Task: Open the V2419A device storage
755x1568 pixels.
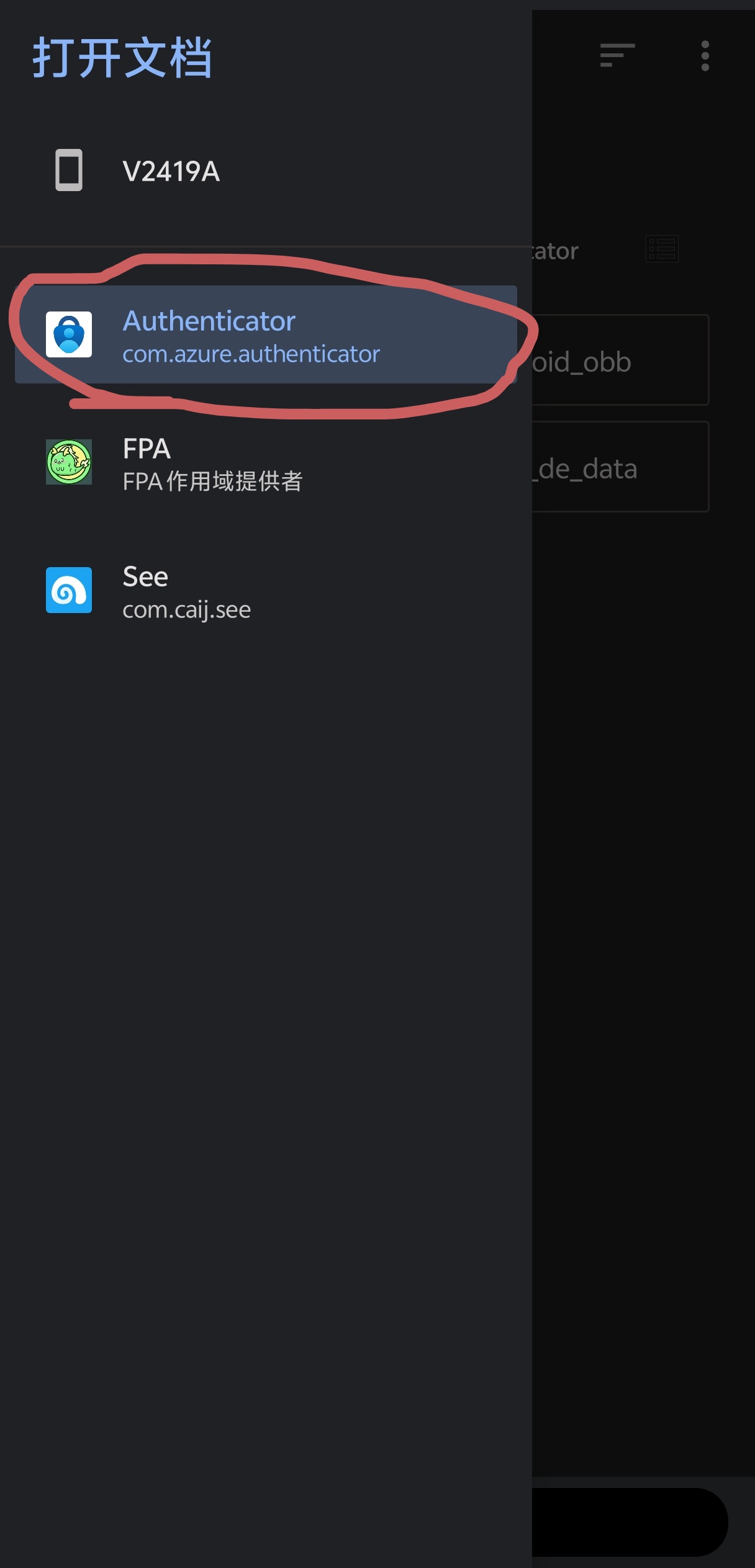Action: pos(171,171)
